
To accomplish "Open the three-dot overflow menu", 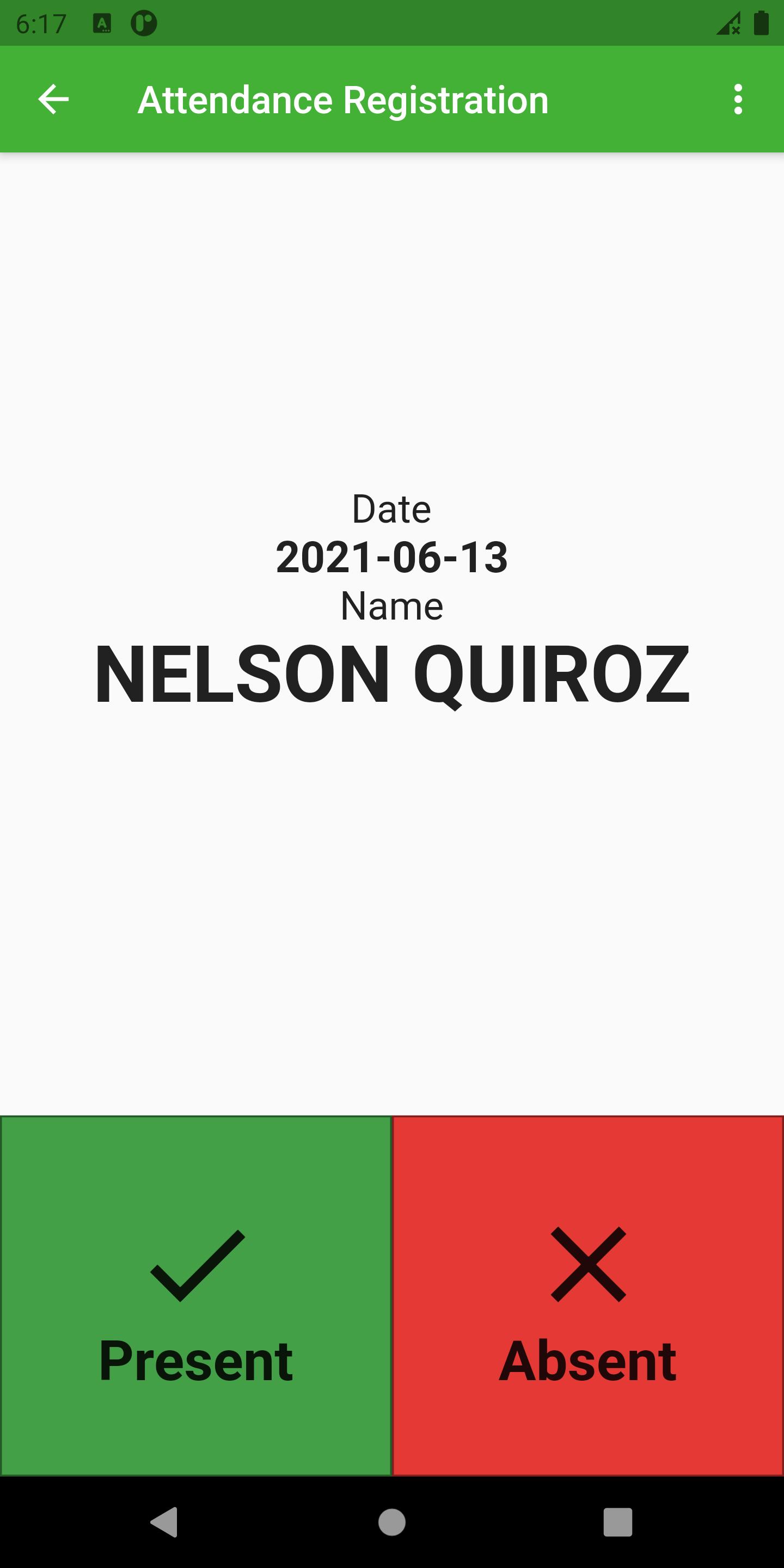I will (x=738, y=99).
